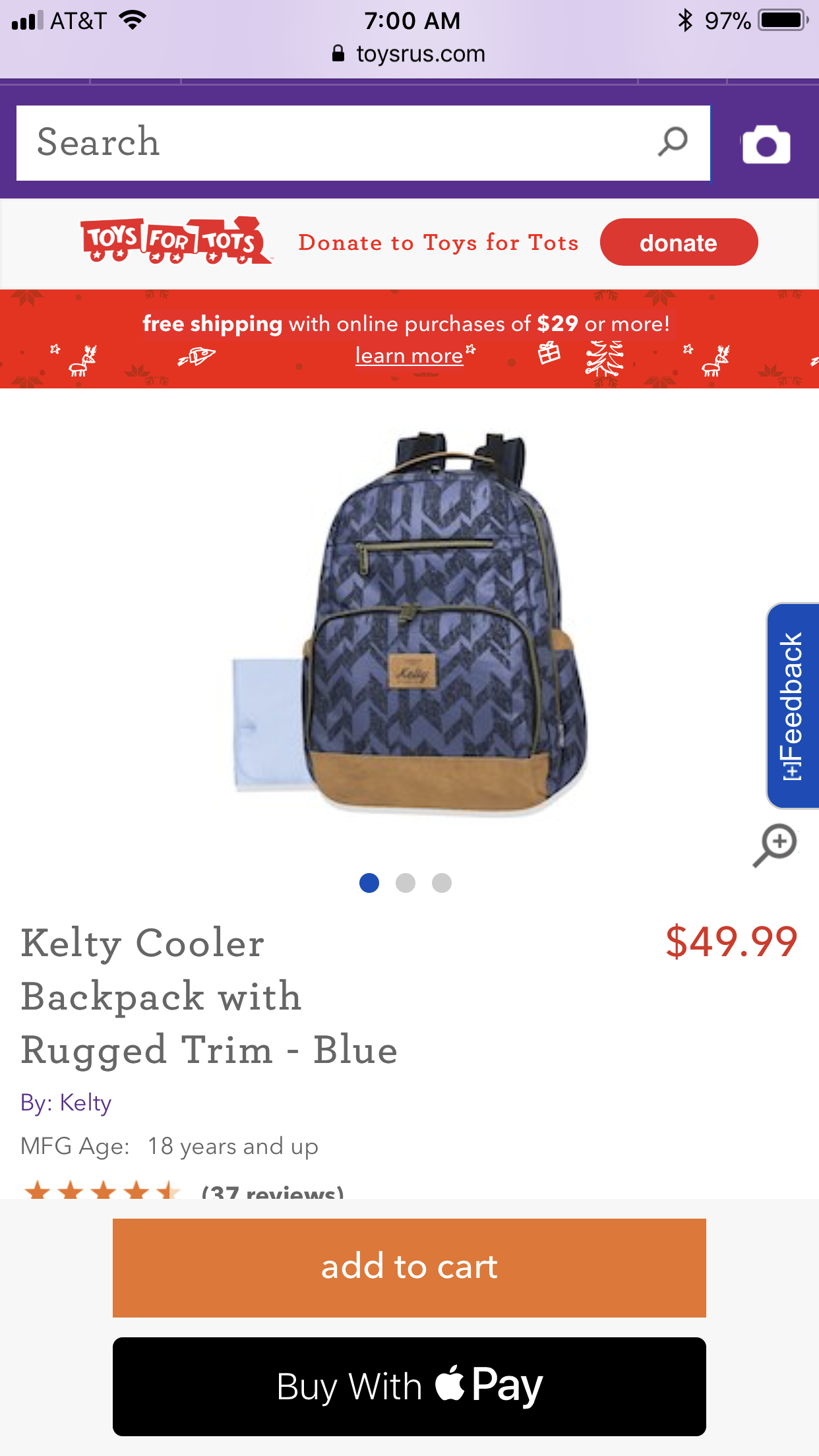
Task: Open the free shipping learn more link
Action: pyautogui.click(x=409, y=356)
